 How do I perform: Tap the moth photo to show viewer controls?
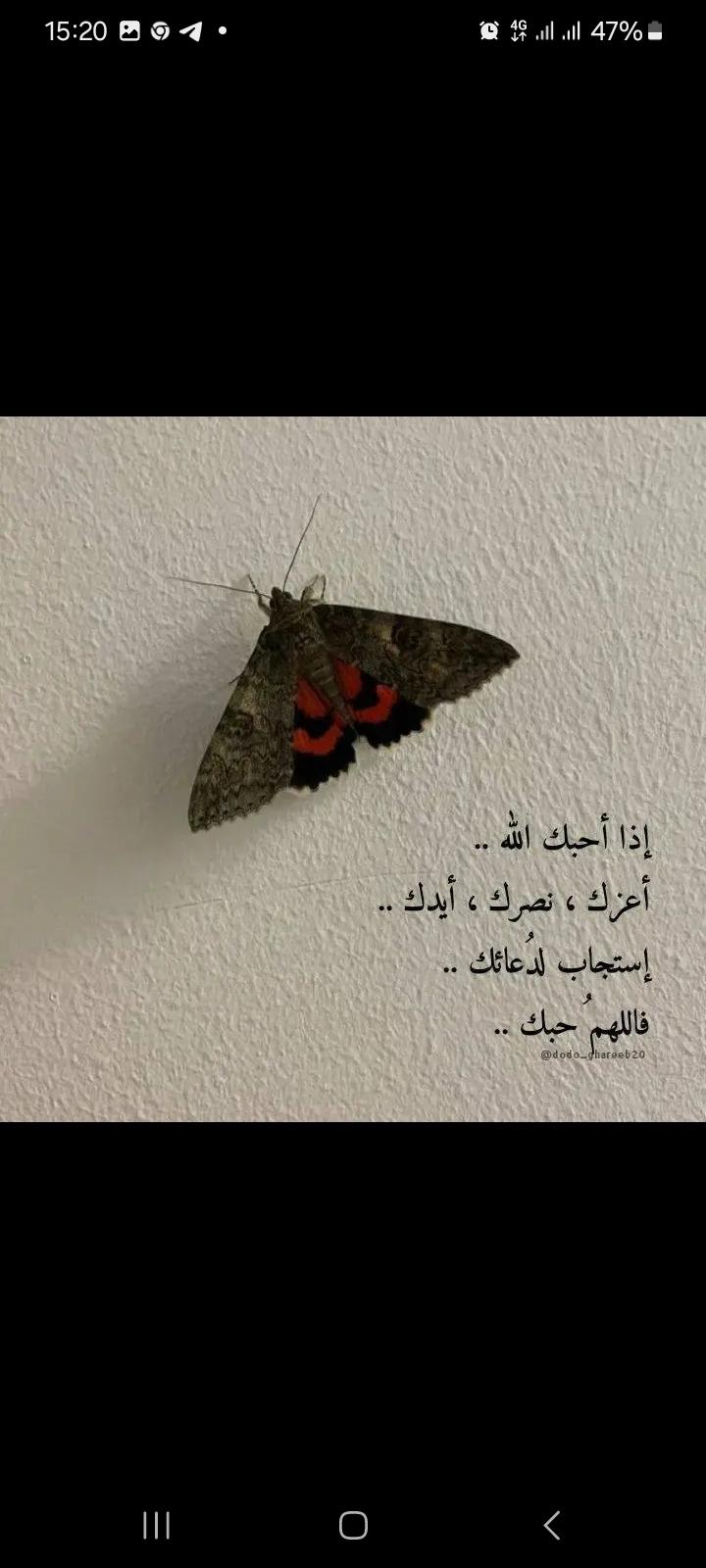[x=353, y=769]
